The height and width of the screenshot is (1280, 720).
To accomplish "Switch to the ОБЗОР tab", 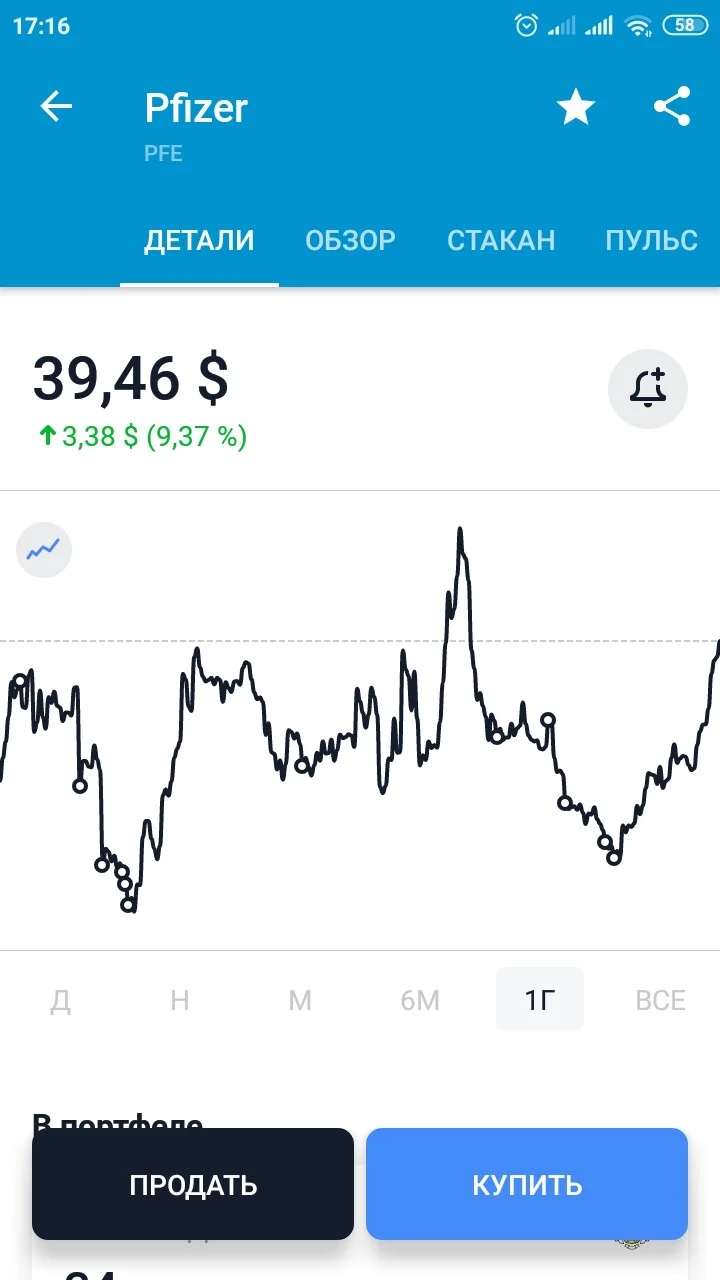I will click(350, 240).
